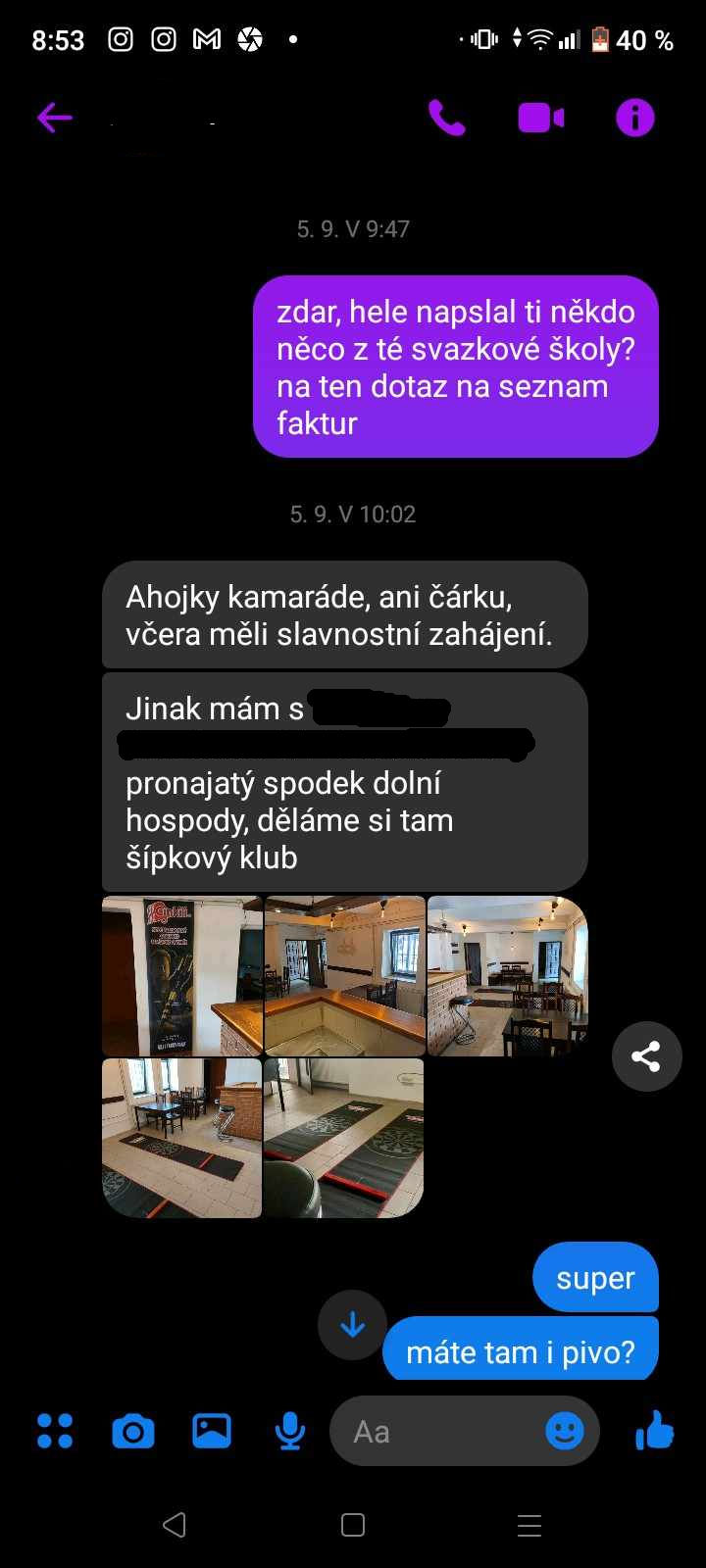This screenshot has width=706, height=1568.
Task: Record a voice message
Action: (x=289, y=1432)
